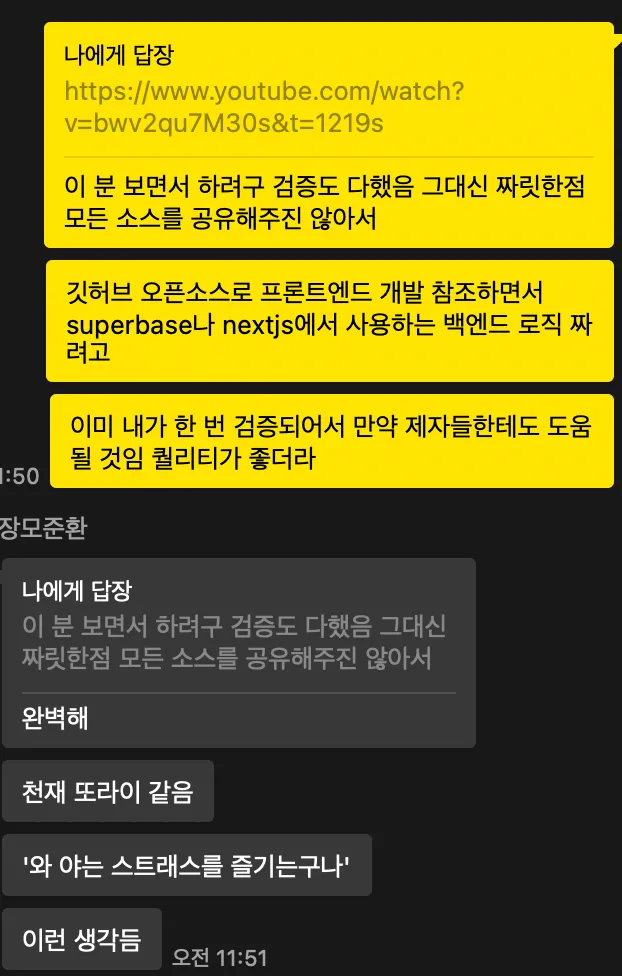
Task: Jump to the original message quoted above '완벽해'
Action: pos(233,642)
